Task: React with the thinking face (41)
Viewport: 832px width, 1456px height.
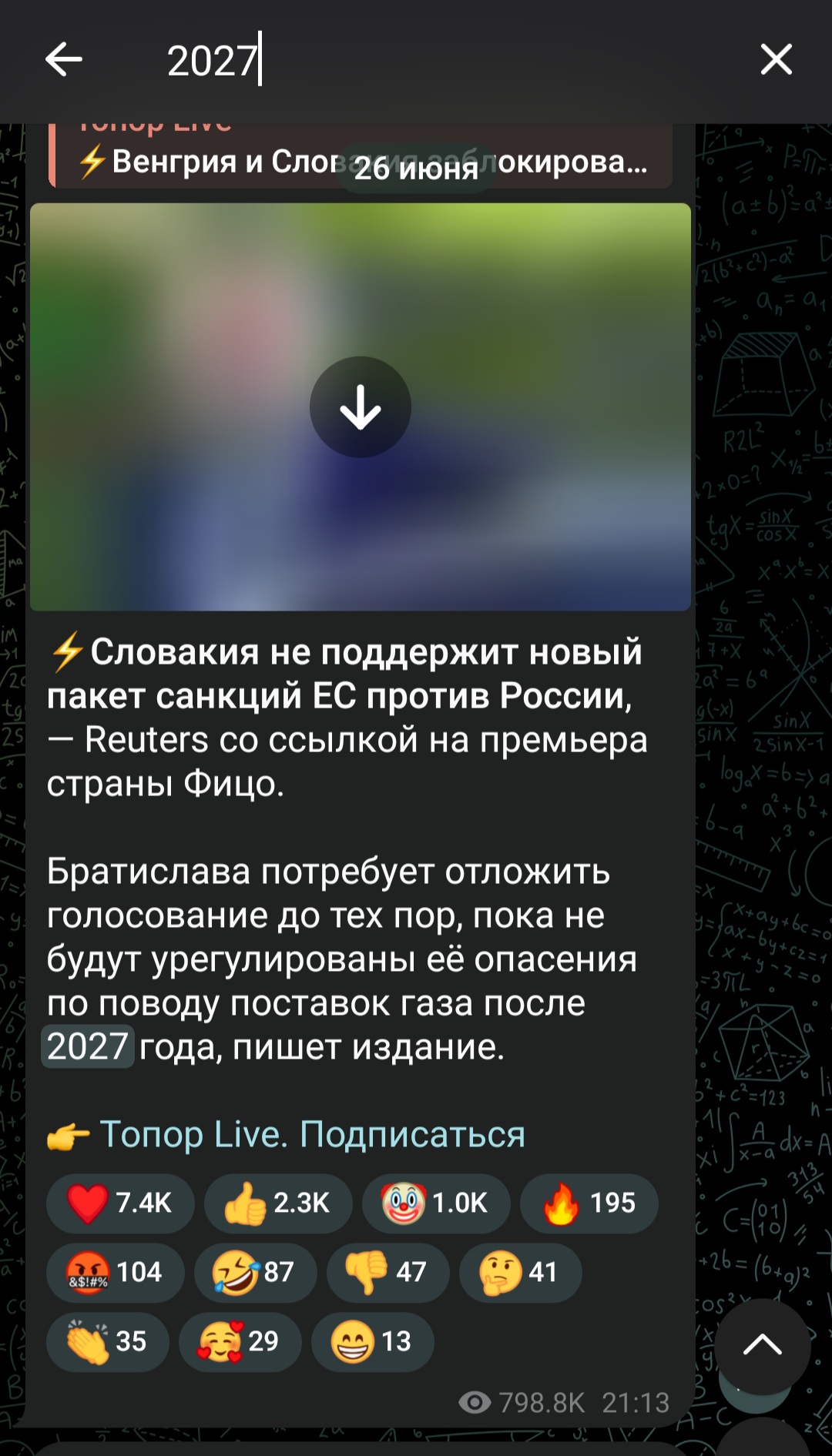Action: (x=519, y=1272)
